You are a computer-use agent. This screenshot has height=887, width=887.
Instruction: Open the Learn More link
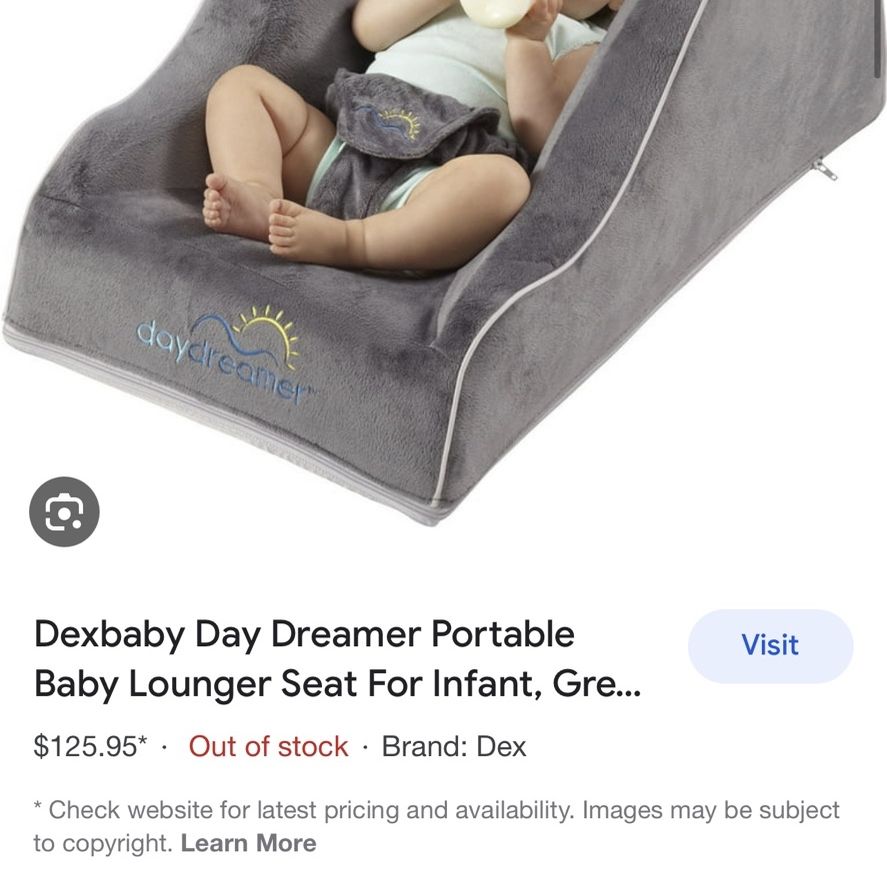(248, 843)
